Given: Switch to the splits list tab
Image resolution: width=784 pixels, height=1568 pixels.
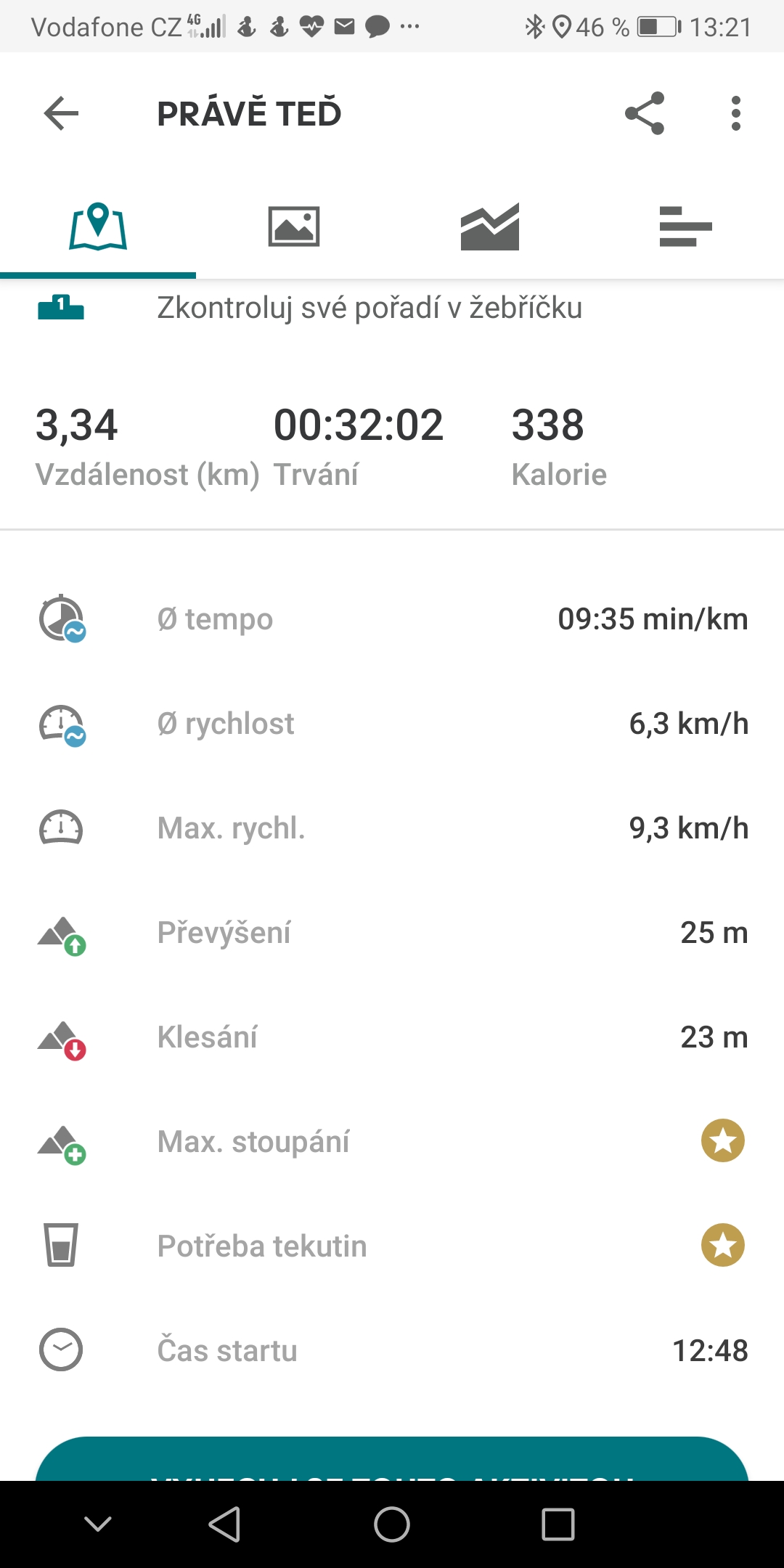Looking at the screenshot, I should (x=685, y=227).
